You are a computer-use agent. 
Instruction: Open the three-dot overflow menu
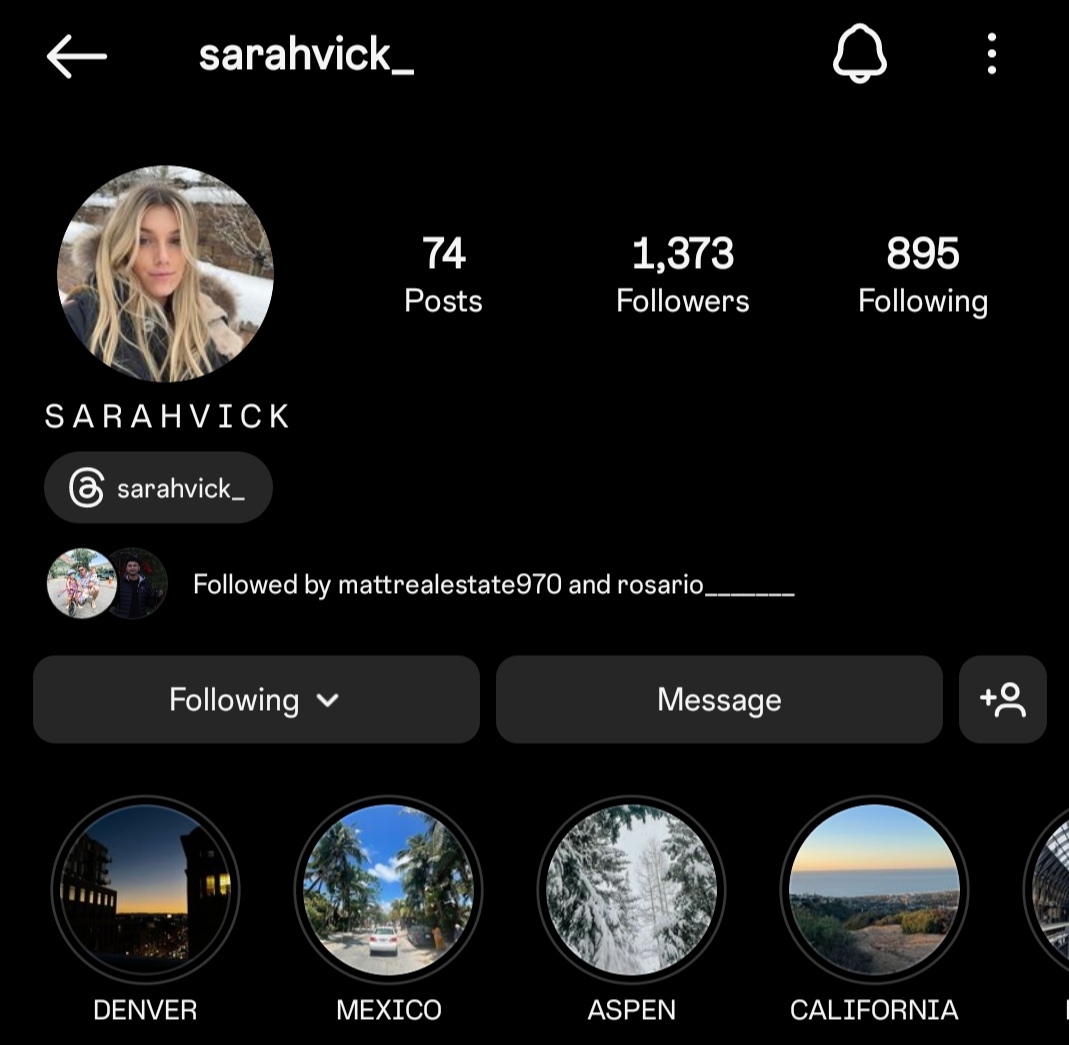click(991, 54)
